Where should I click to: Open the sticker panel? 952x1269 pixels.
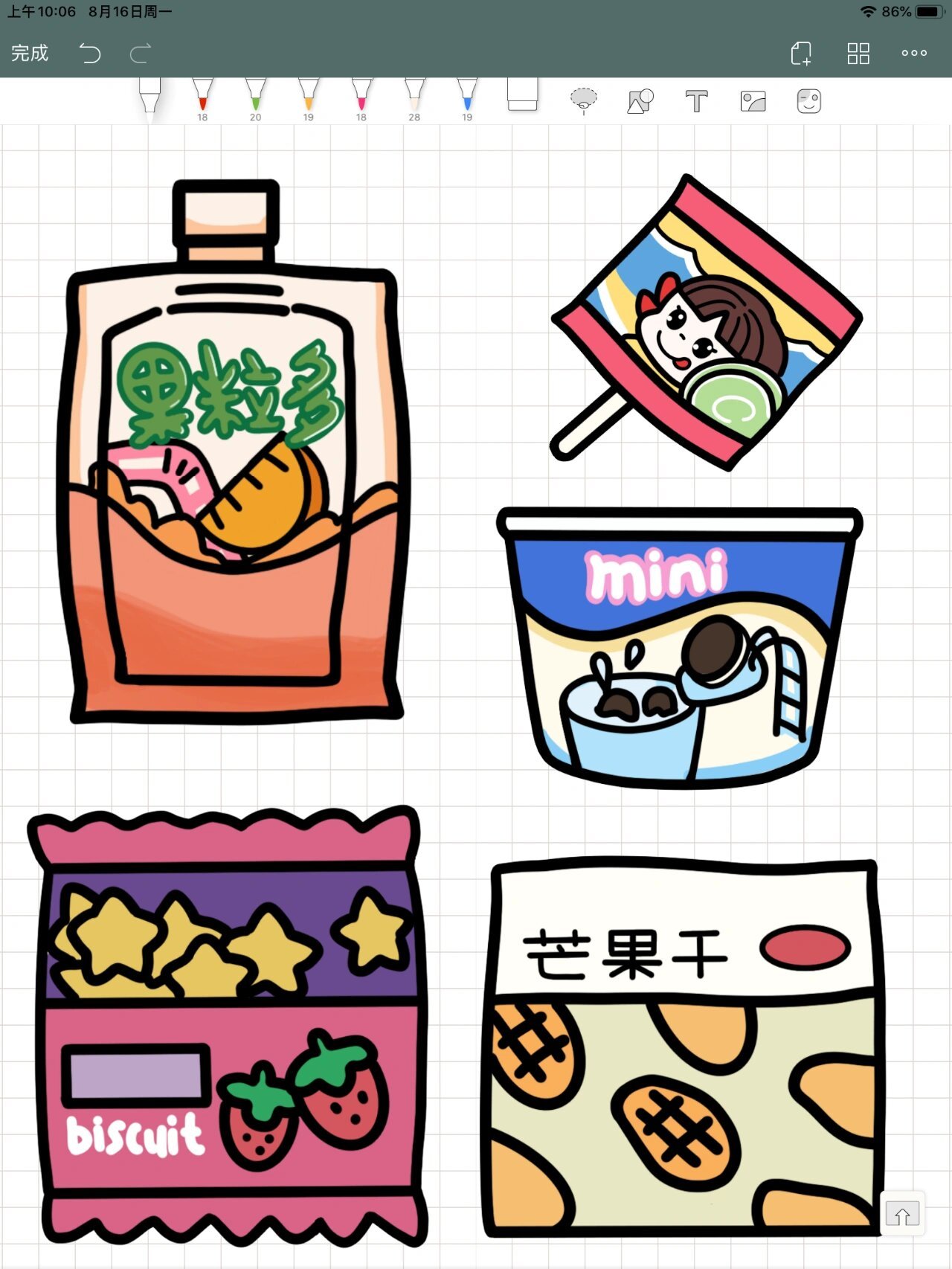[x=808, y=101]
